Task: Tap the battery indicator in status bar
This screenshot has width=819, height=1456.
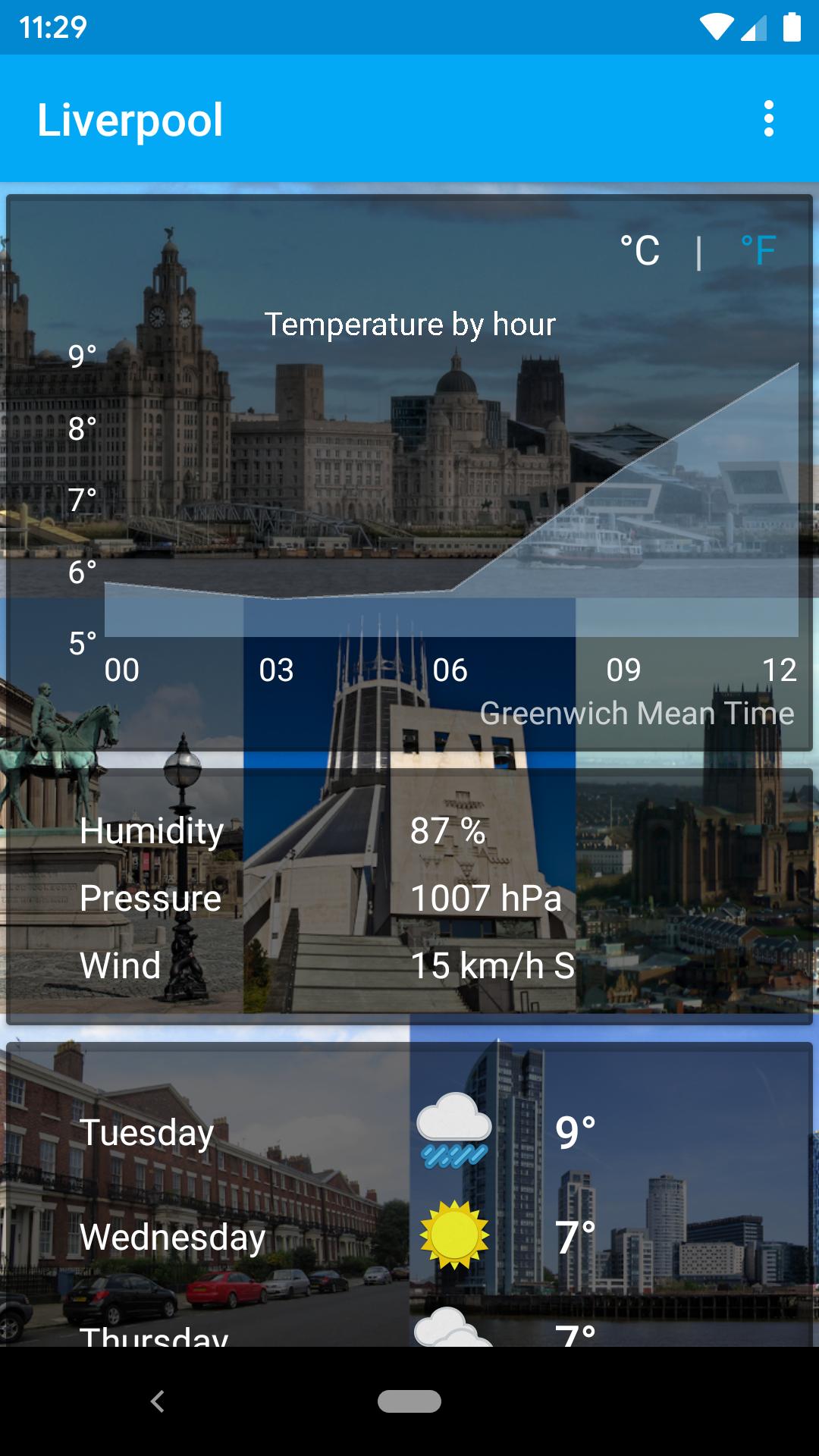Action: point(791,25)
